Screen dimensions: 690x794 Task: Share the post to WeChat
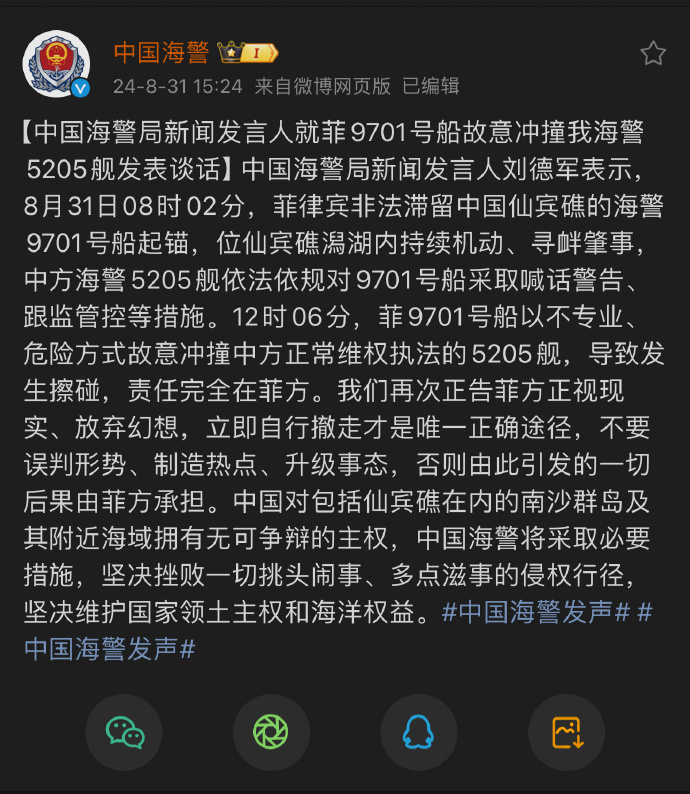click(x=125, y=732)
